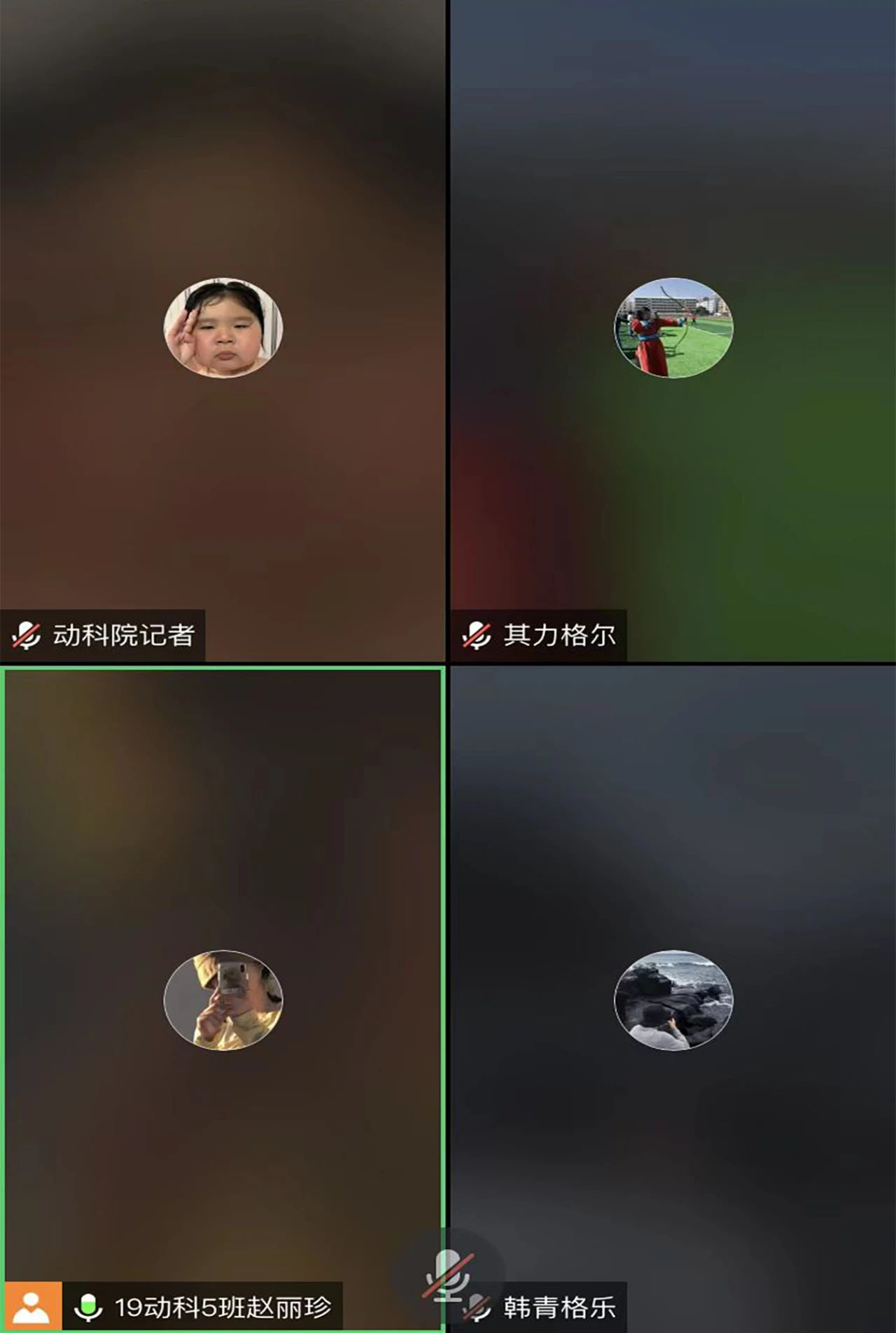896x1333 pixels.
Task: Open the 其力格尔 participant tile
Action: pos(673,329)
